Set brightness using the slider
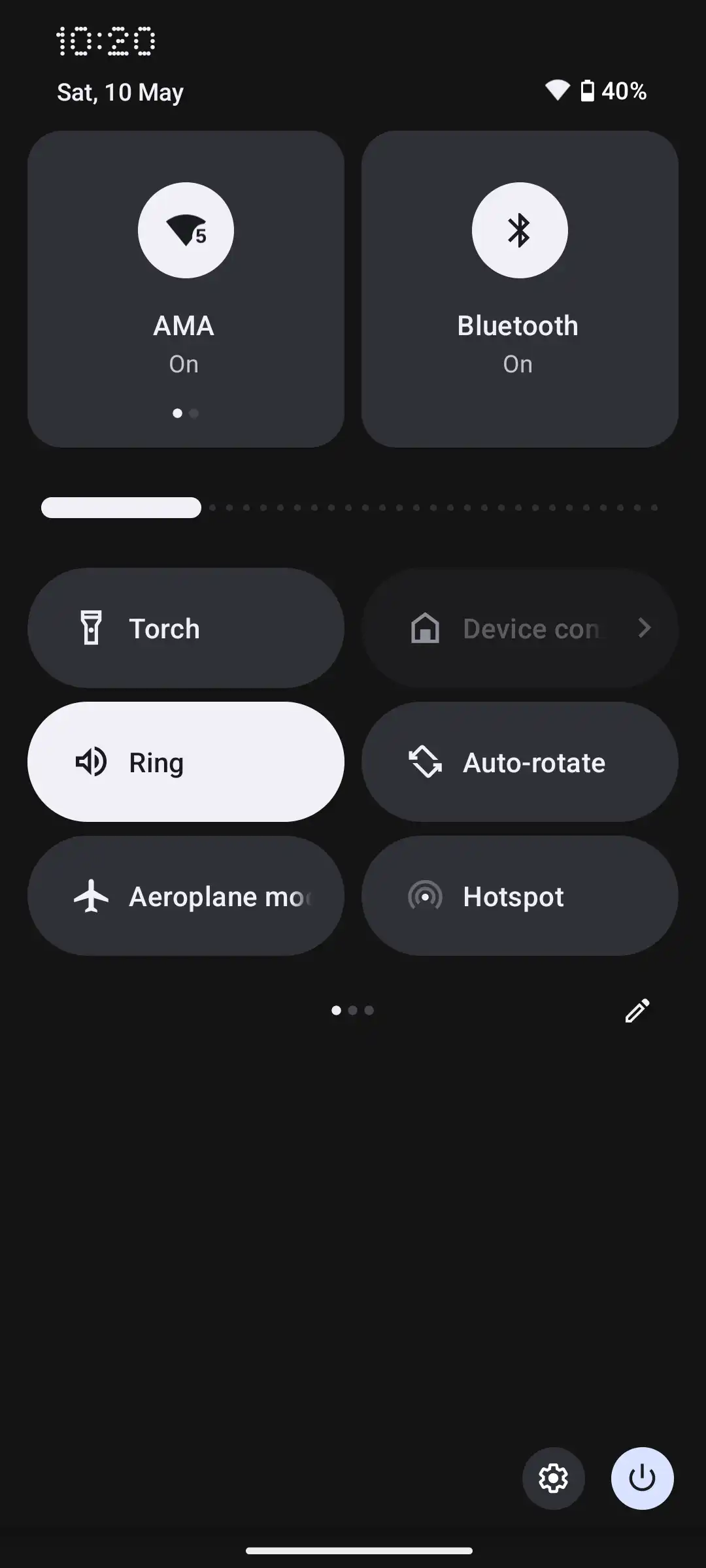This screenshot has width=706, height=1568. pyautogui.click(x=349, y=508)
